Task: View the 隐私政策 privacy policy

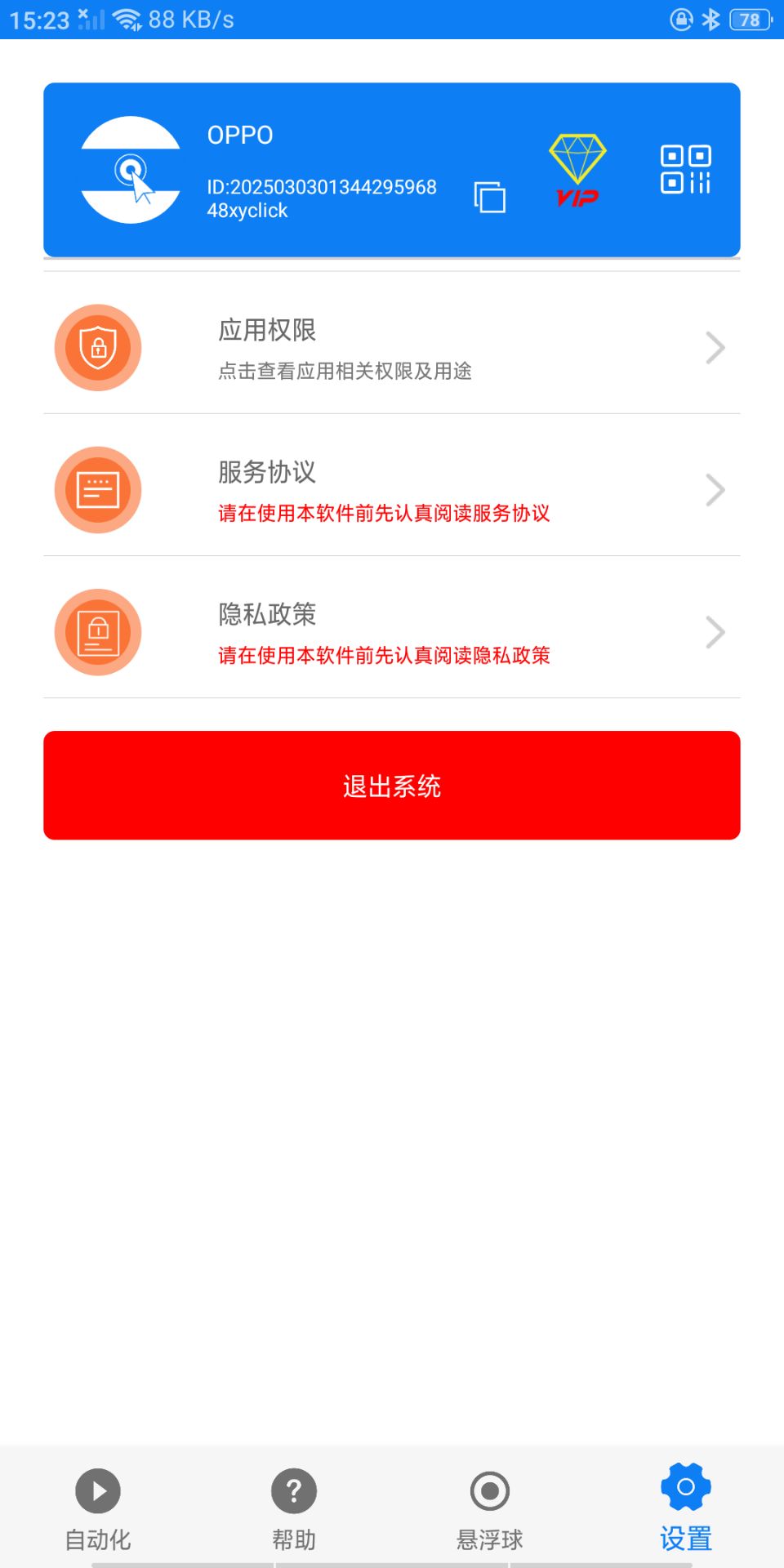Action: click(x=392, y=632)
